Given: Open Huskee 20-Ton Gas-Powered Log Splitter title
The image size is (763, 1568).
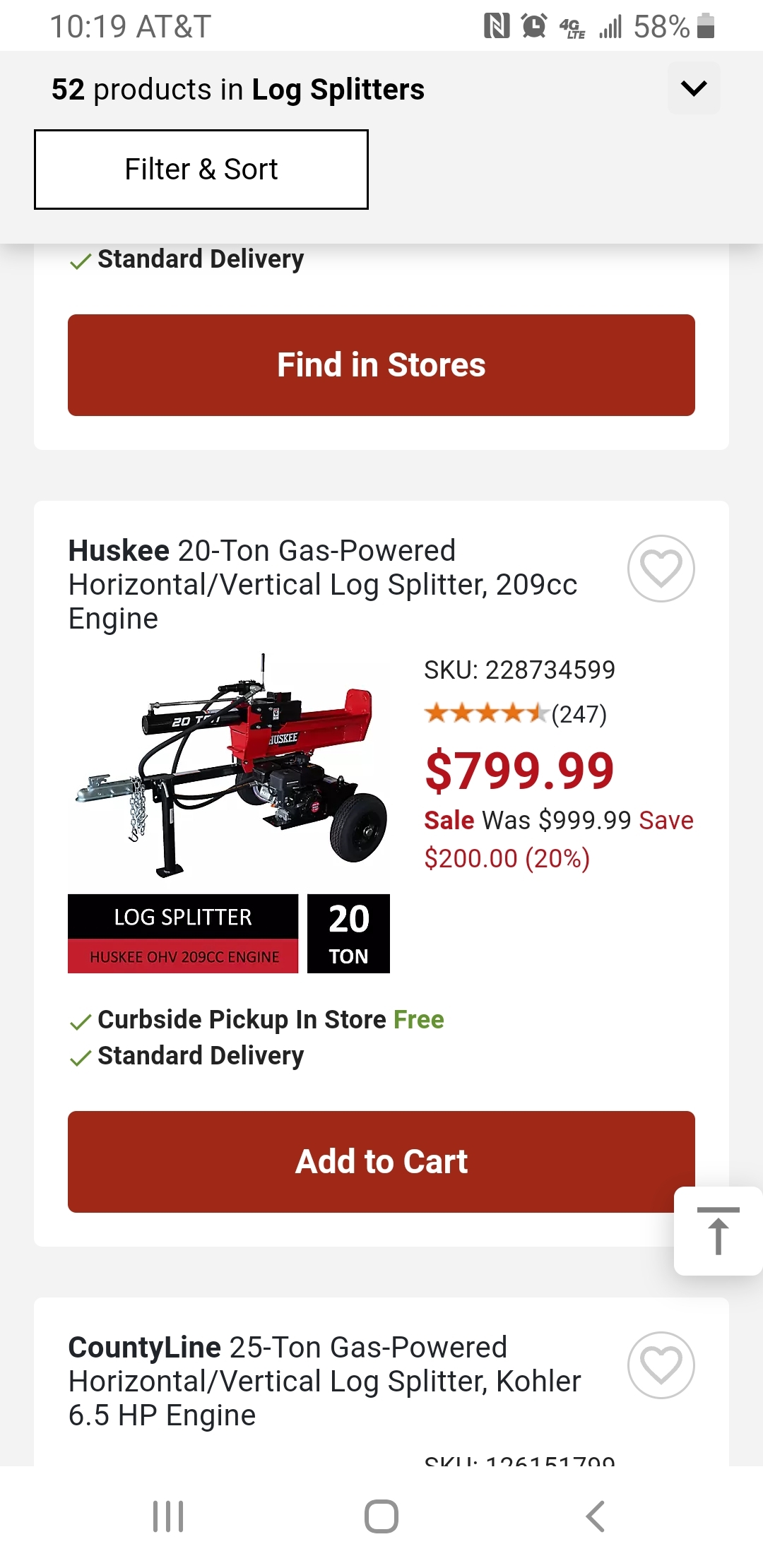Looking at the screenshot, I should pos(323,584).
